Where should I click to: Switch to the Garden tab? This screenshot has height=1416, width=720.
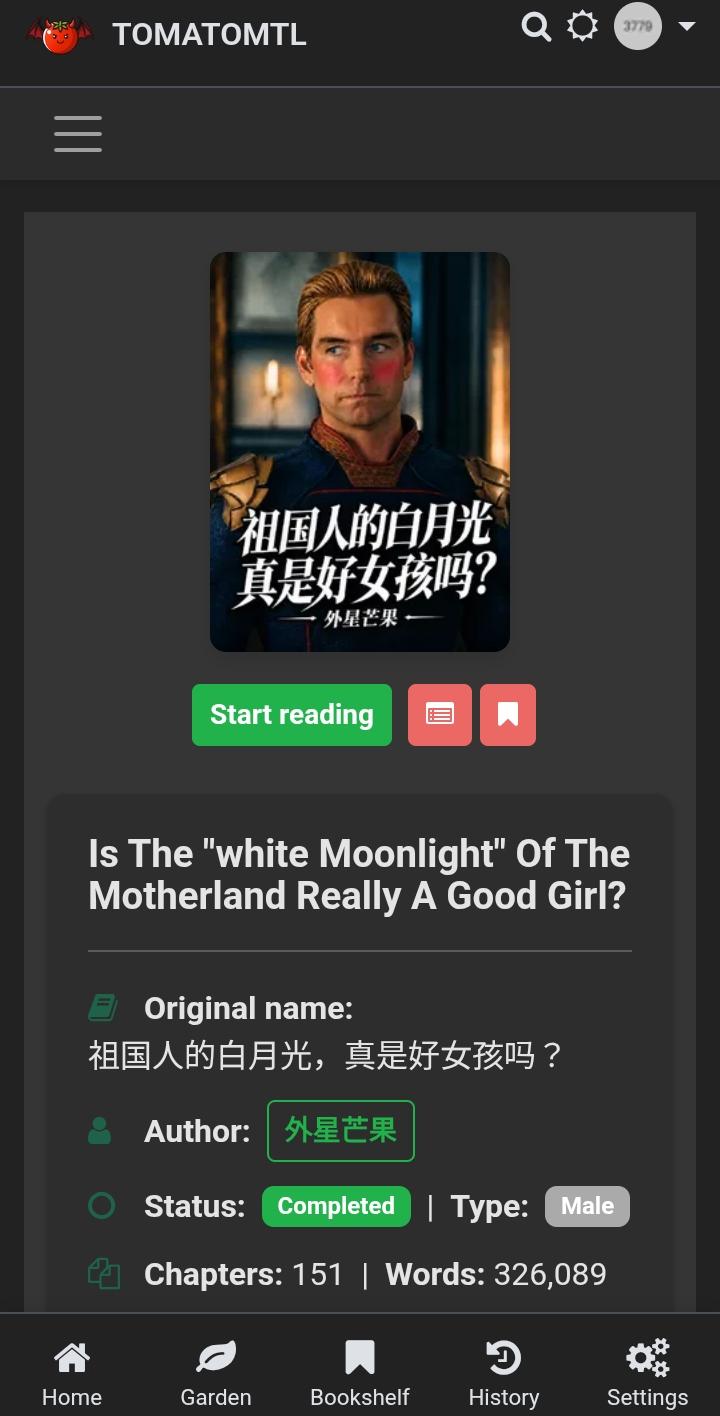tap(216, 1374)
